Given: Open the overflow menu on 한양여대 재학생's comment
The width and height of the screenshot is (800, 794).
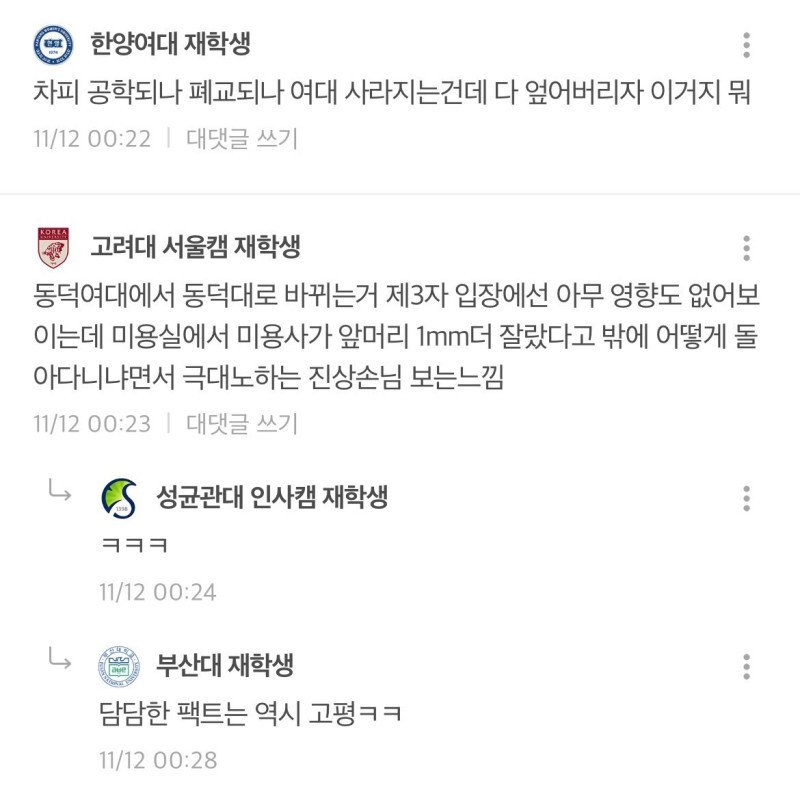Looking at the screenshot, I should point(746,46).
